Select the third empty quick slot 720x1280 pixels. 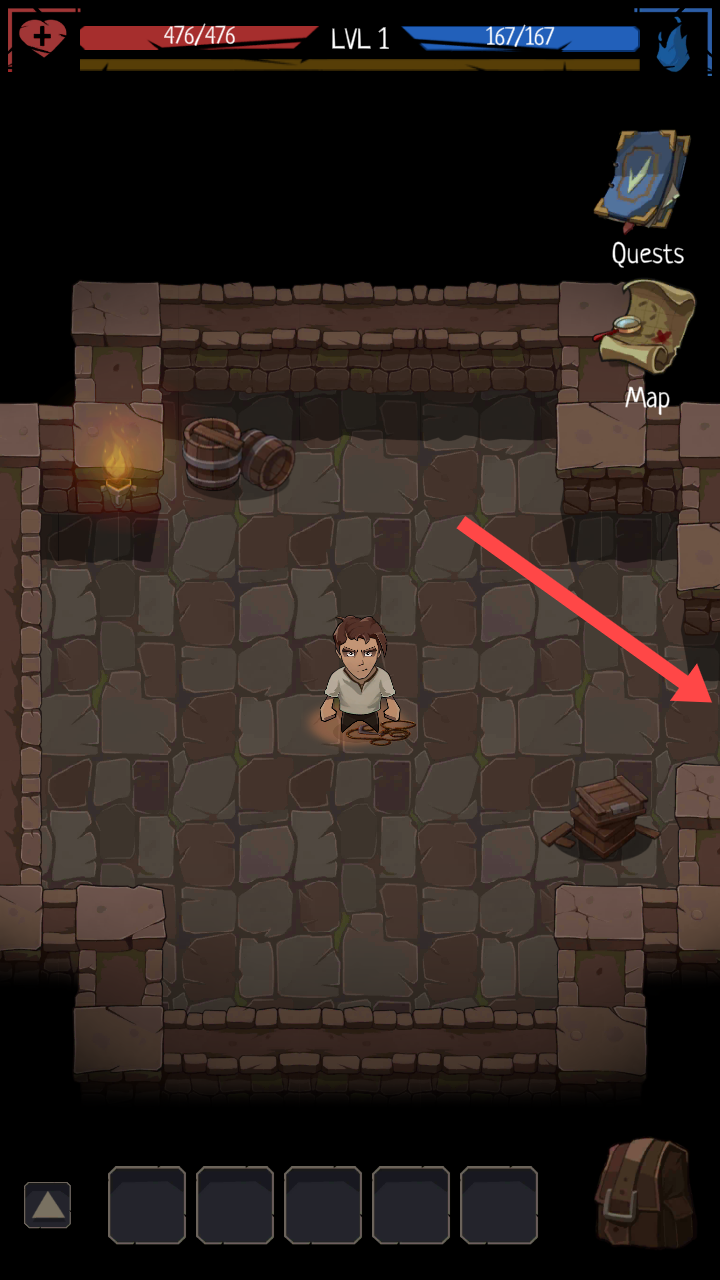[x=323, y=1205]
